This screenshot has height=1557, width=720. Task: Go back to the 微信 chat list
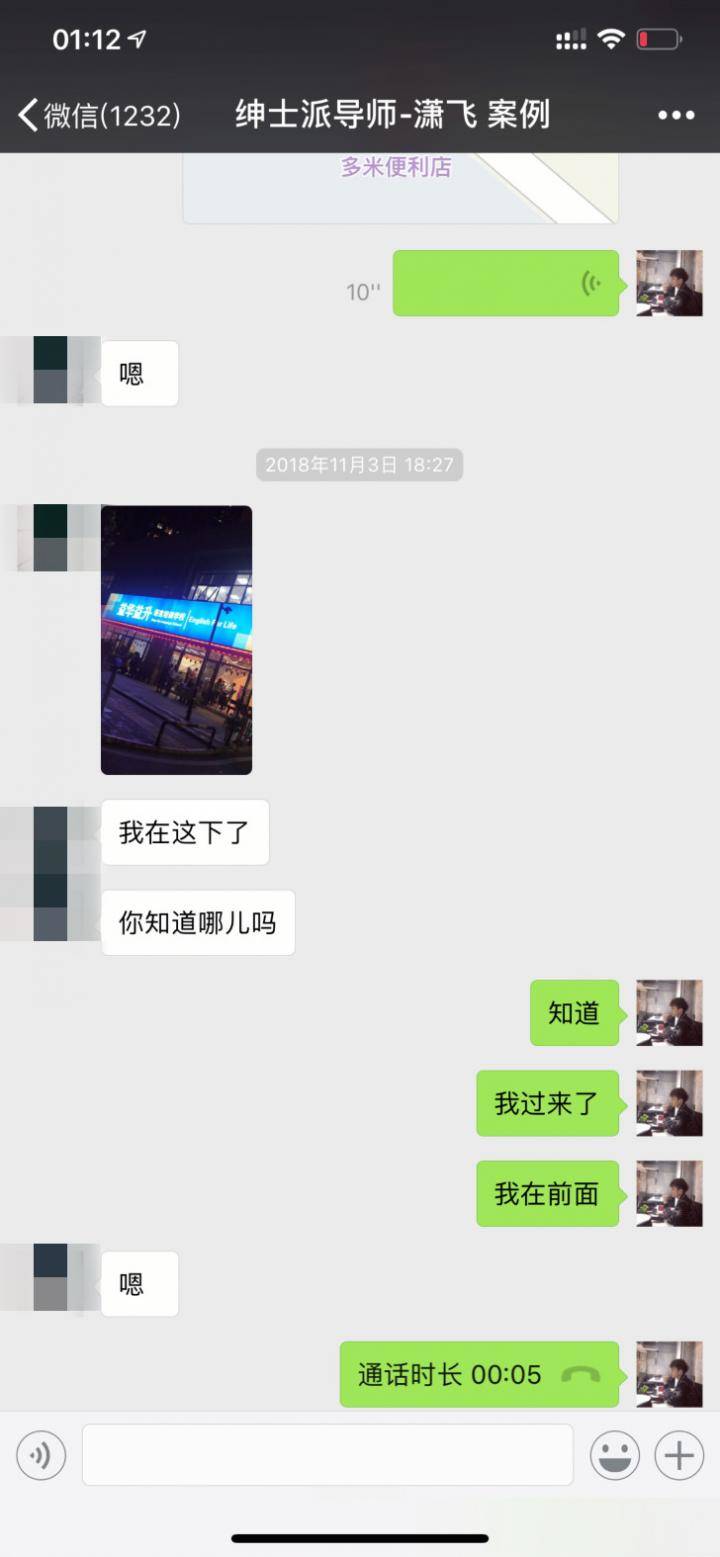[98, 115]
